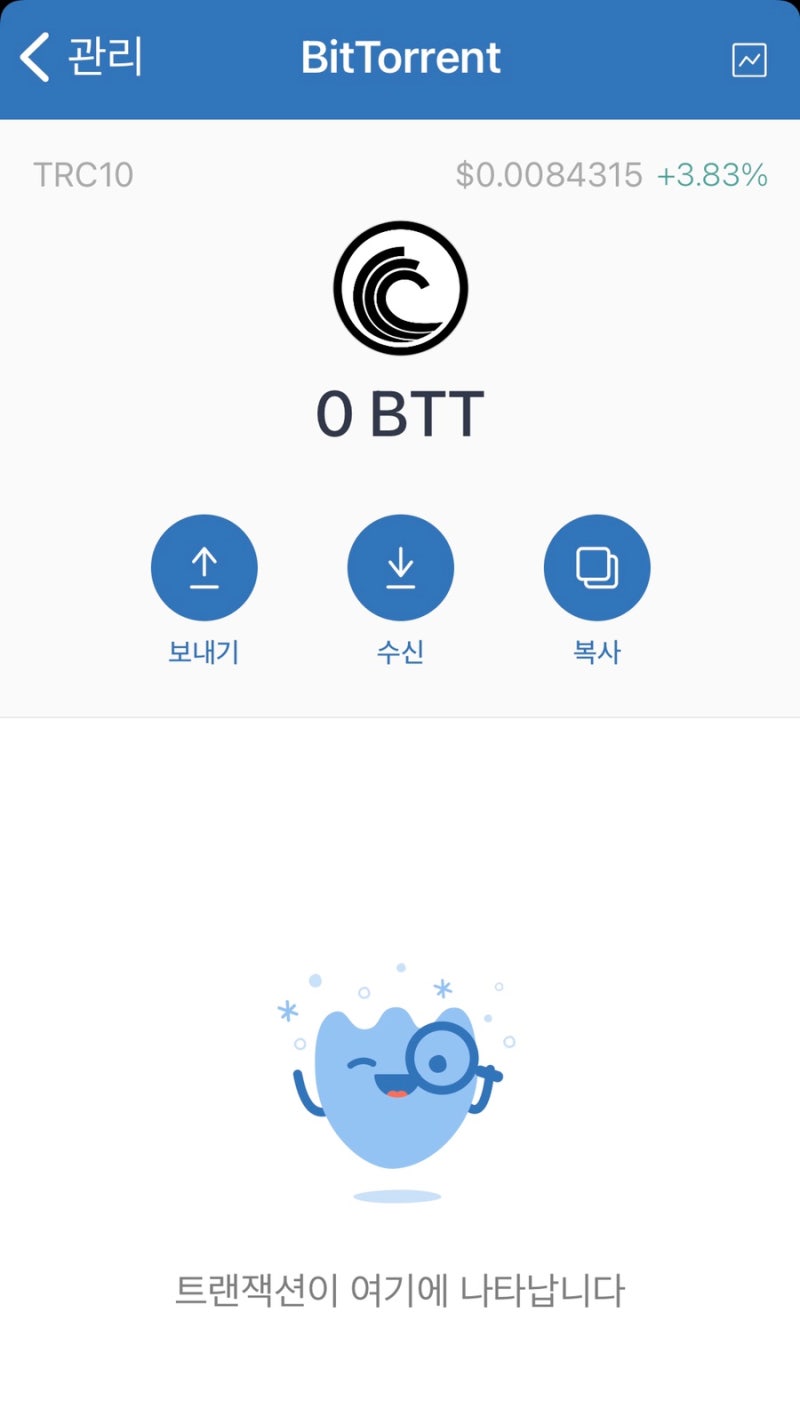
Task: Tap the copy address icon
Action: pyautogui.click(x=597, y=565)
